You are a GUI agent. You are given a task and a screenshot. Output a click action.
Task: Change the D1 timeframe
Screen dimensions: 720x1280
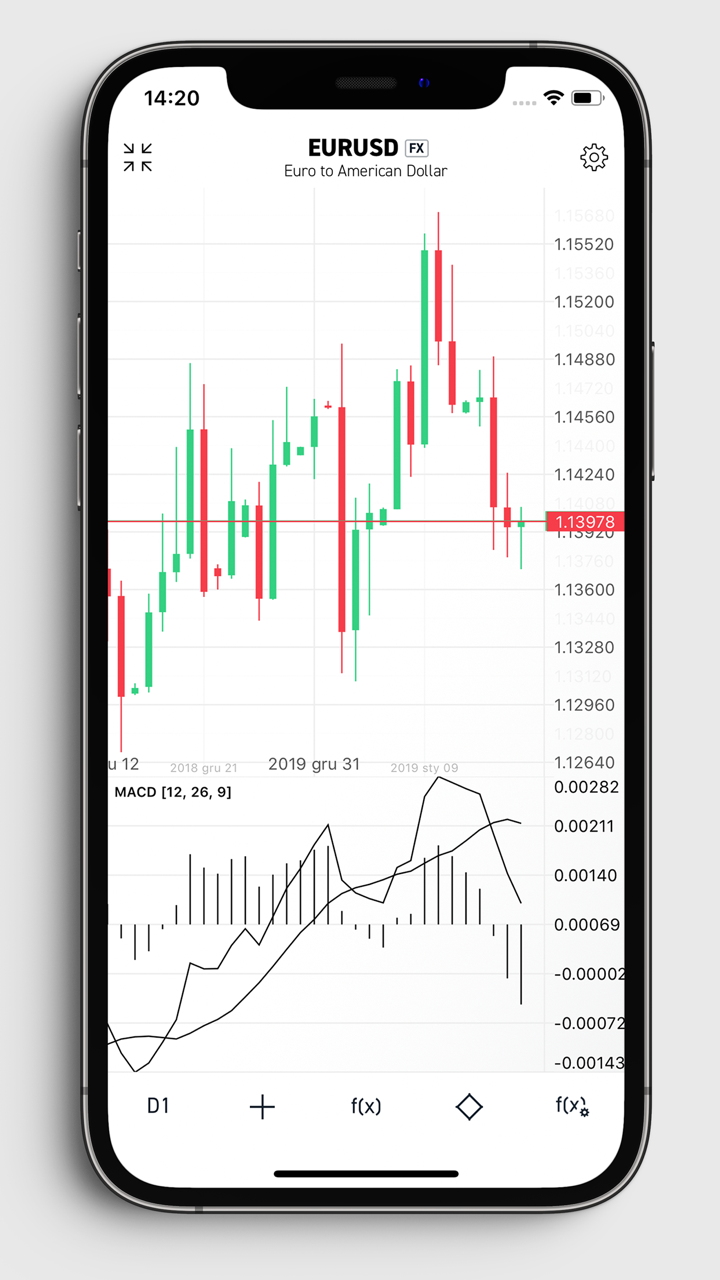(158, 1106)
